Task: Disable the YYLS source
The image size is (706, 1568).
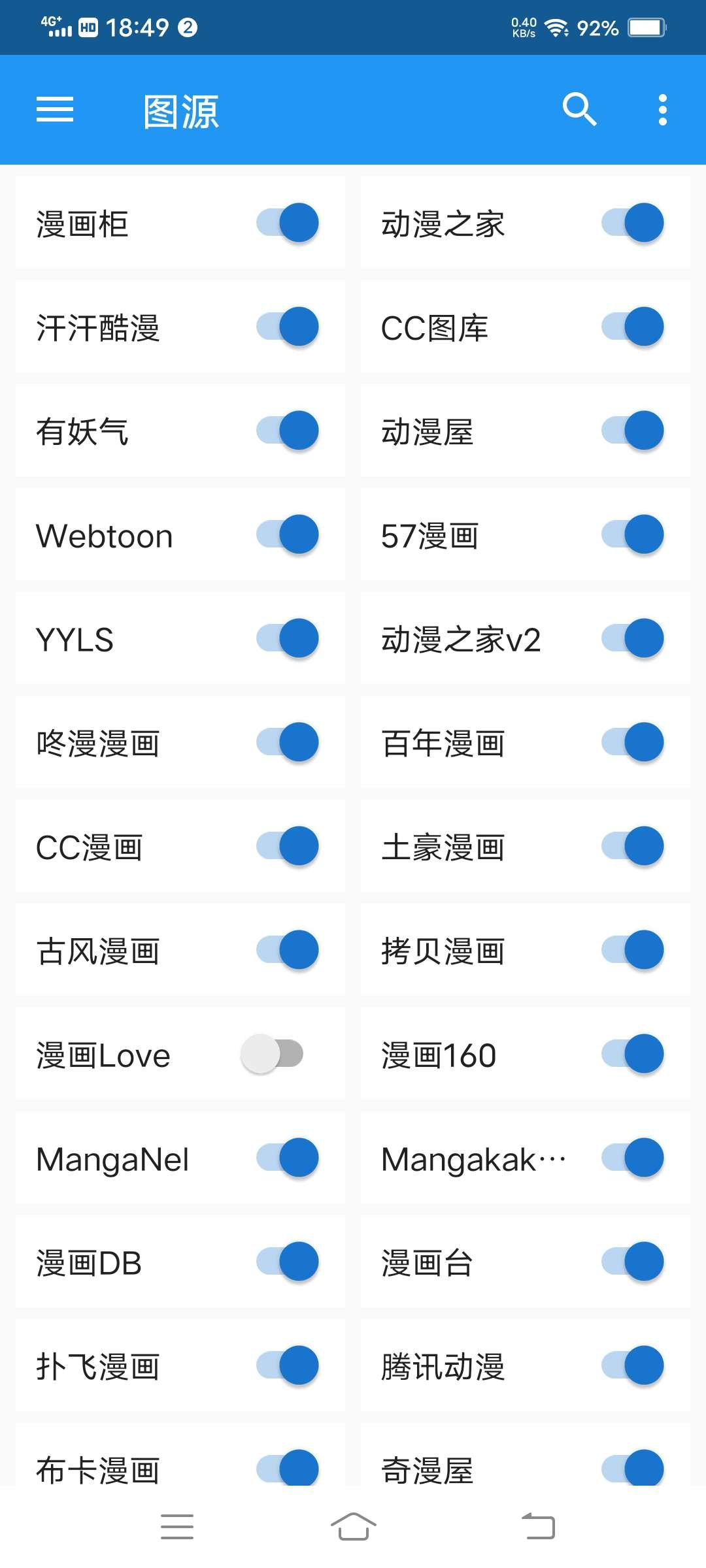Action: (x=288, y=638)
